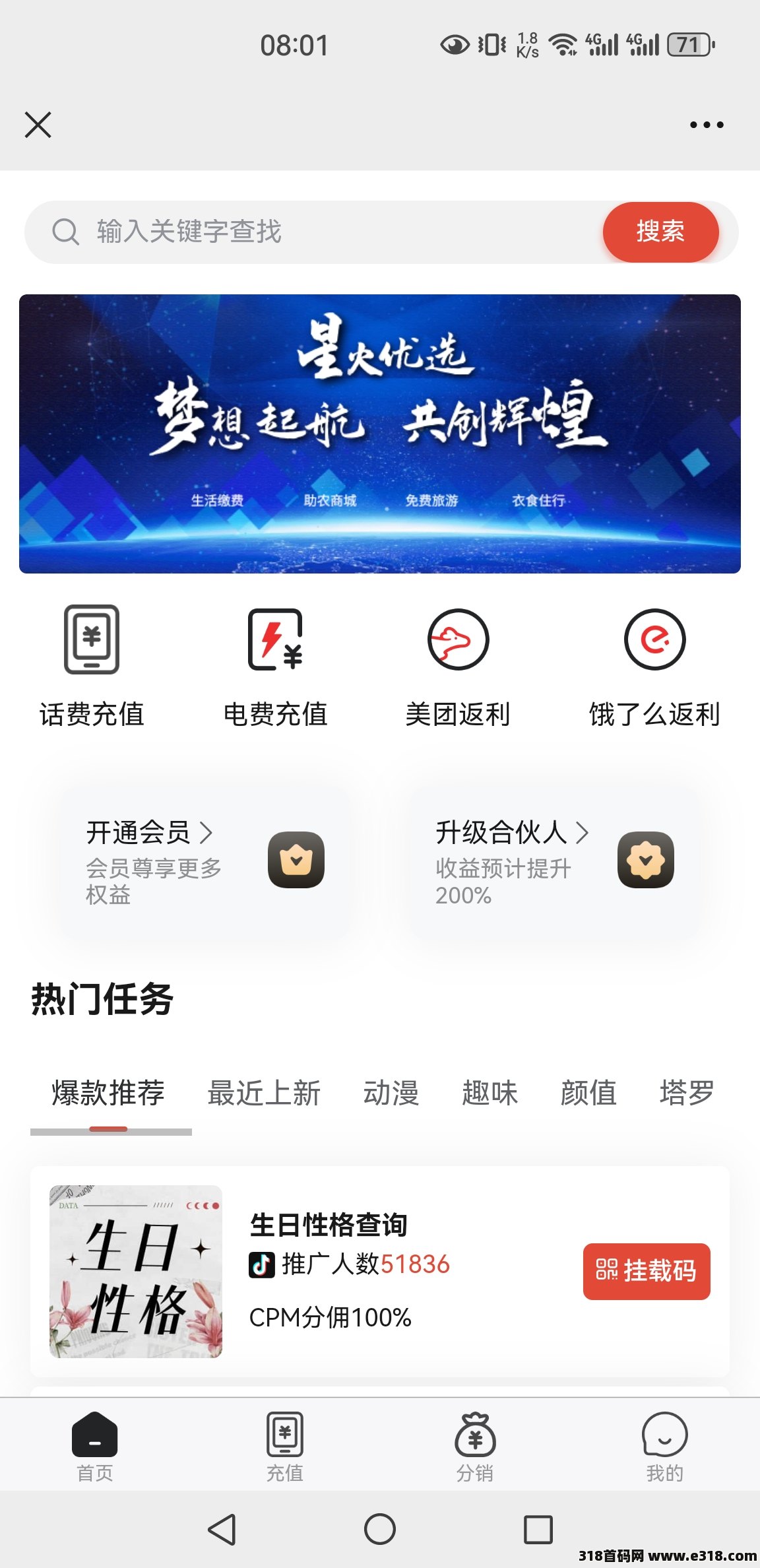Switch to the 最近上新 tab
Screen dimensions: 760x1568
pos(264,1093)
